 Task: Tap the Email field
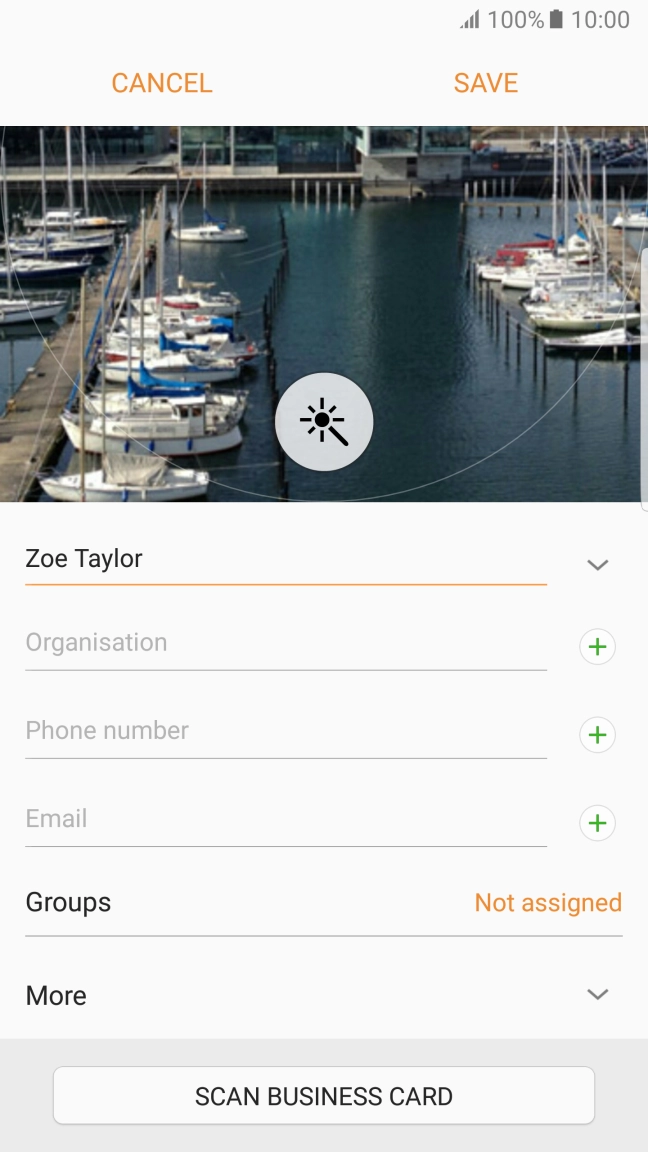pyautogui.click(x=285, y=819)
